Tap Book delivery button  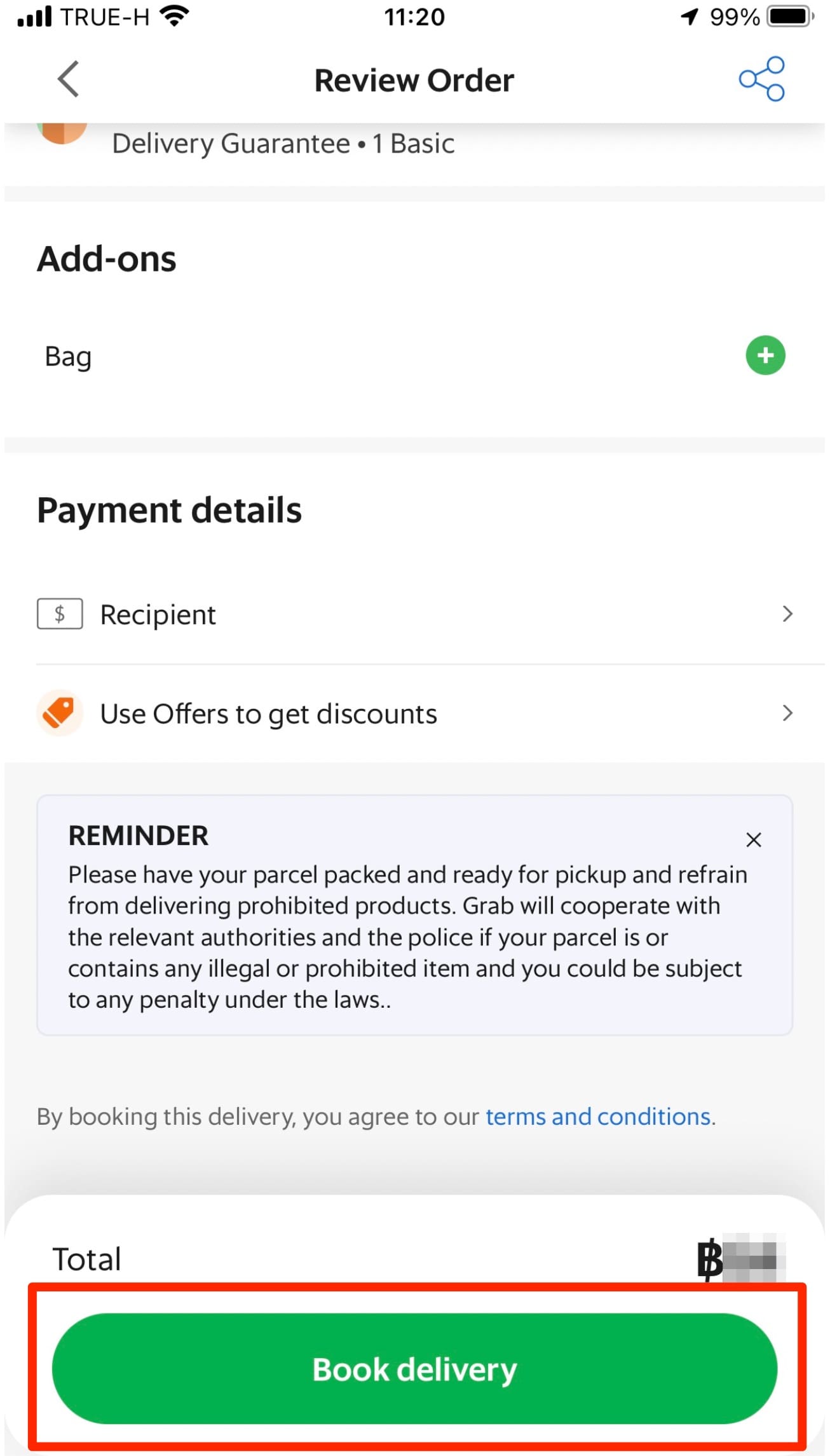(414, 1369)
